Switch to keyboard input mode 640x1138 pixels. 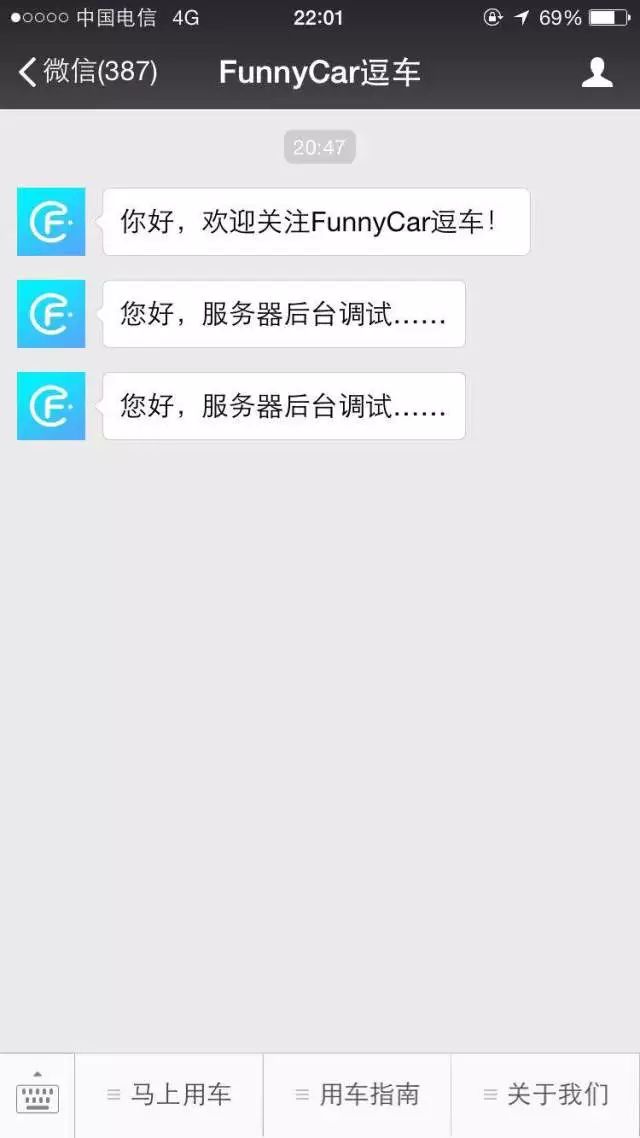click(37, 1095)
